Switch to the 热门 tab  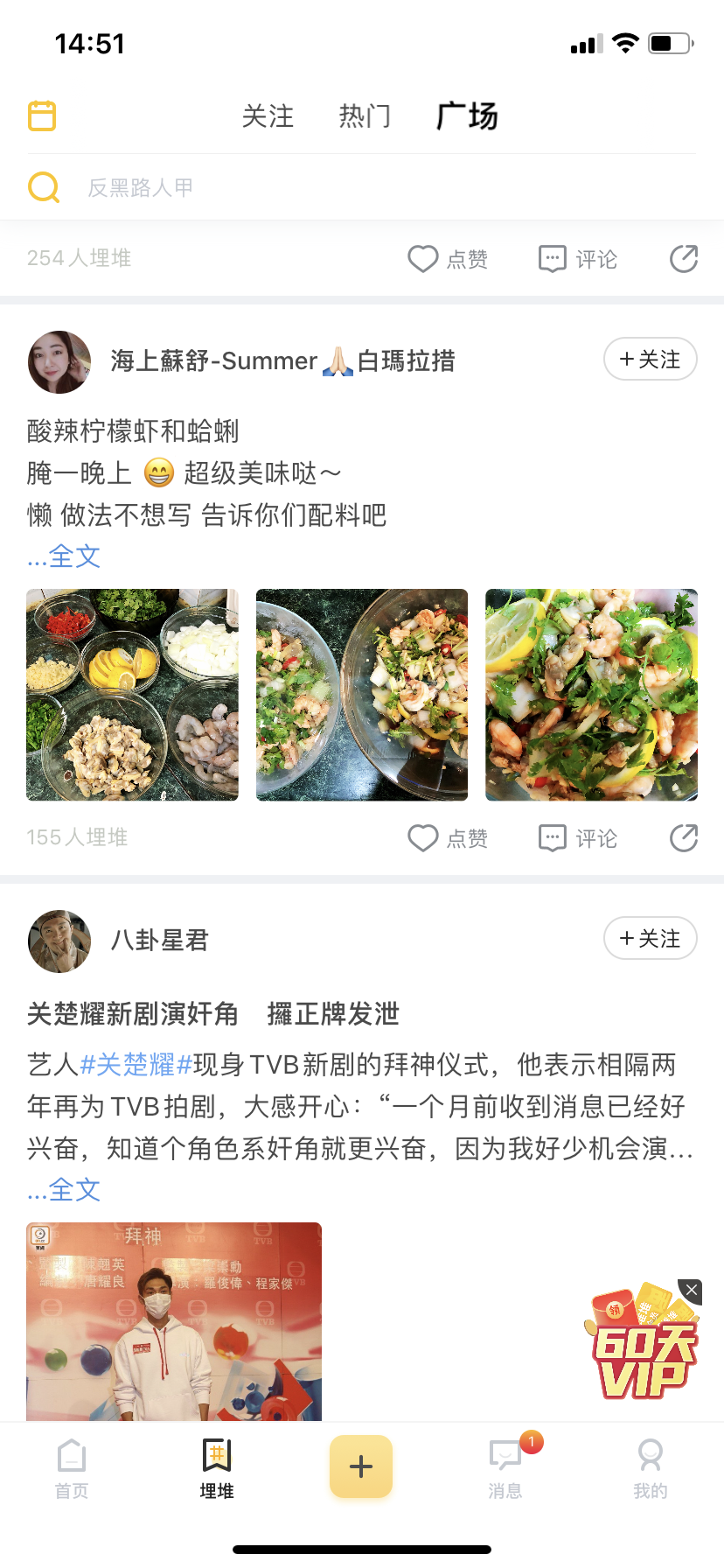[x=365, y=116]
